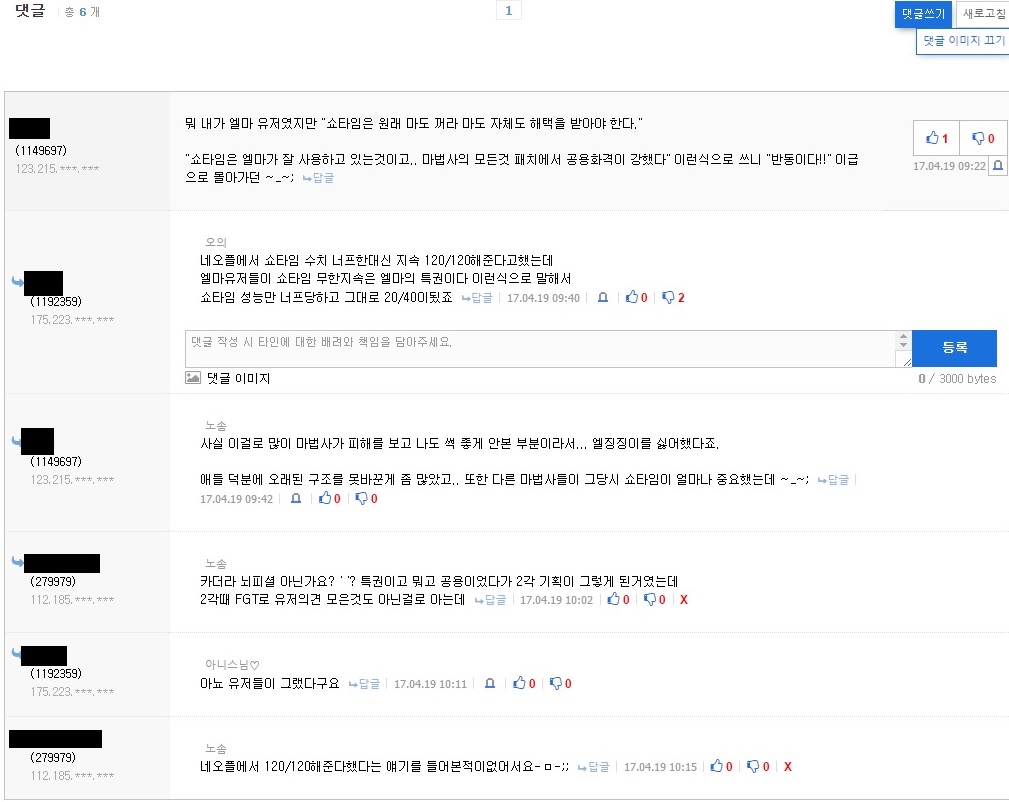
Task: Delete the 10:02 comment with X
Action: [684, 600]
